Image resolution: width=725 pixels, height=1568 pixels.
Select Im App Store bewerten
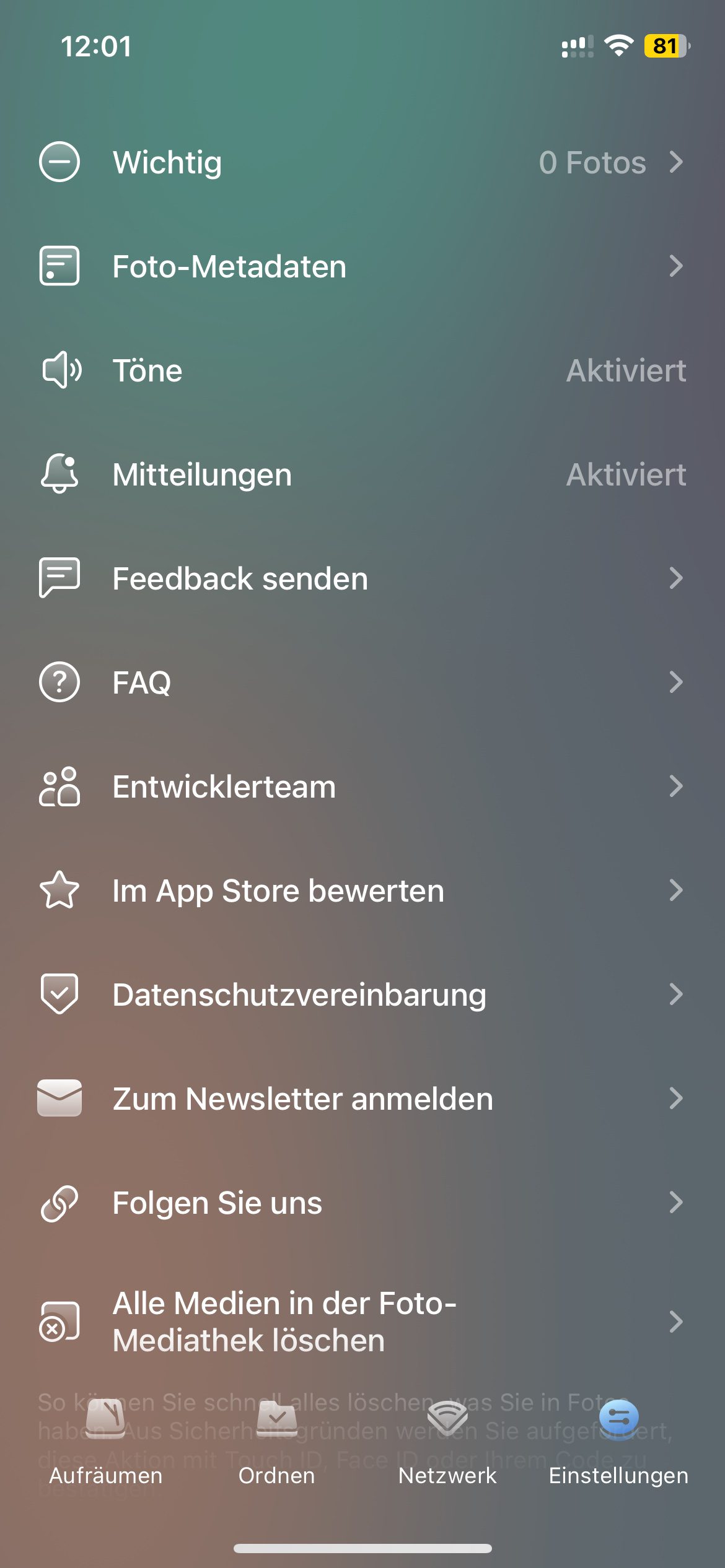(362, 891)
